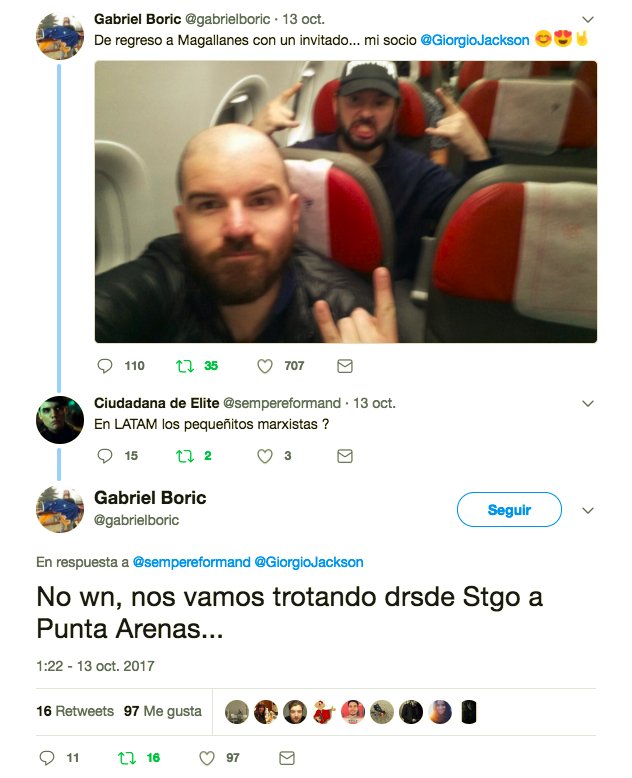Retweet Ciudadana de Elite's tweet
This screenshot has height=778, width=632.
pos(184,456)
